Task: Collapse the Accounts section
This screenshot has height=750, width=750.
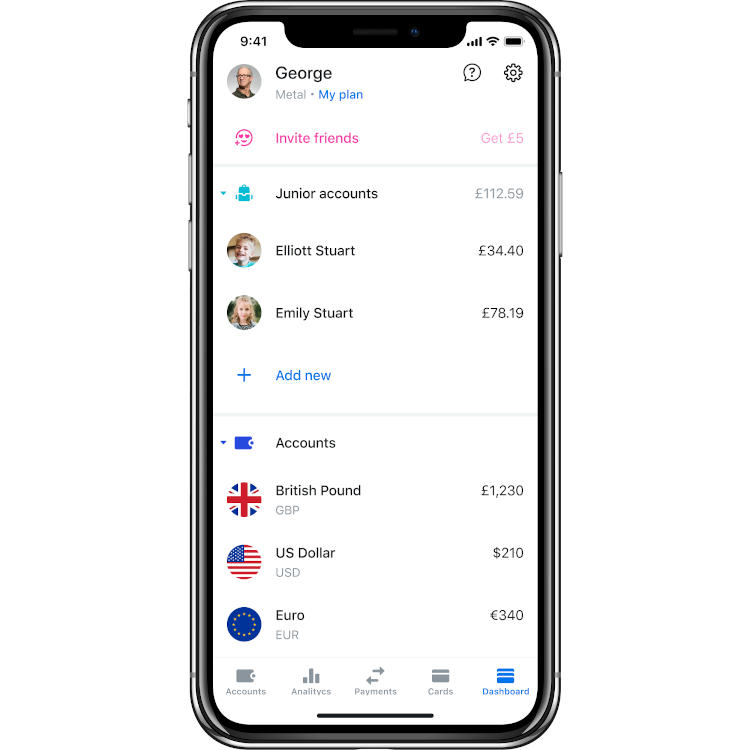Action: [224, 443]
